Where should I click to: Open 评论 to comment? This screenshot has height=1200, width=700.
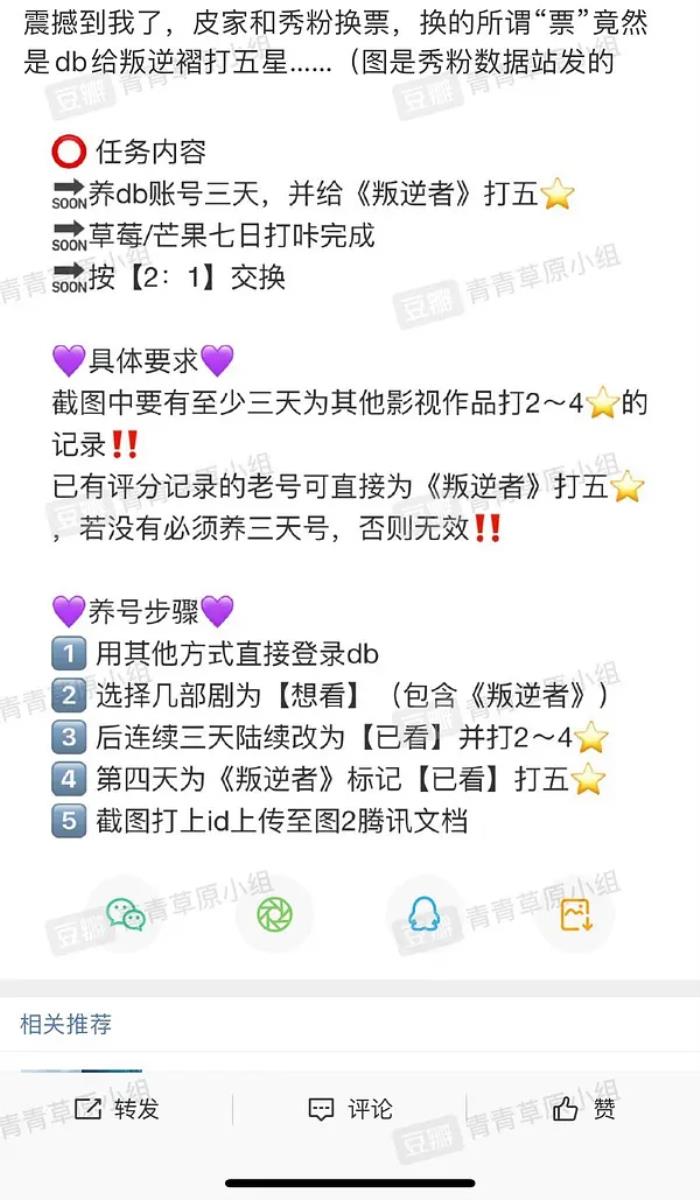[x=350, y=1109]
